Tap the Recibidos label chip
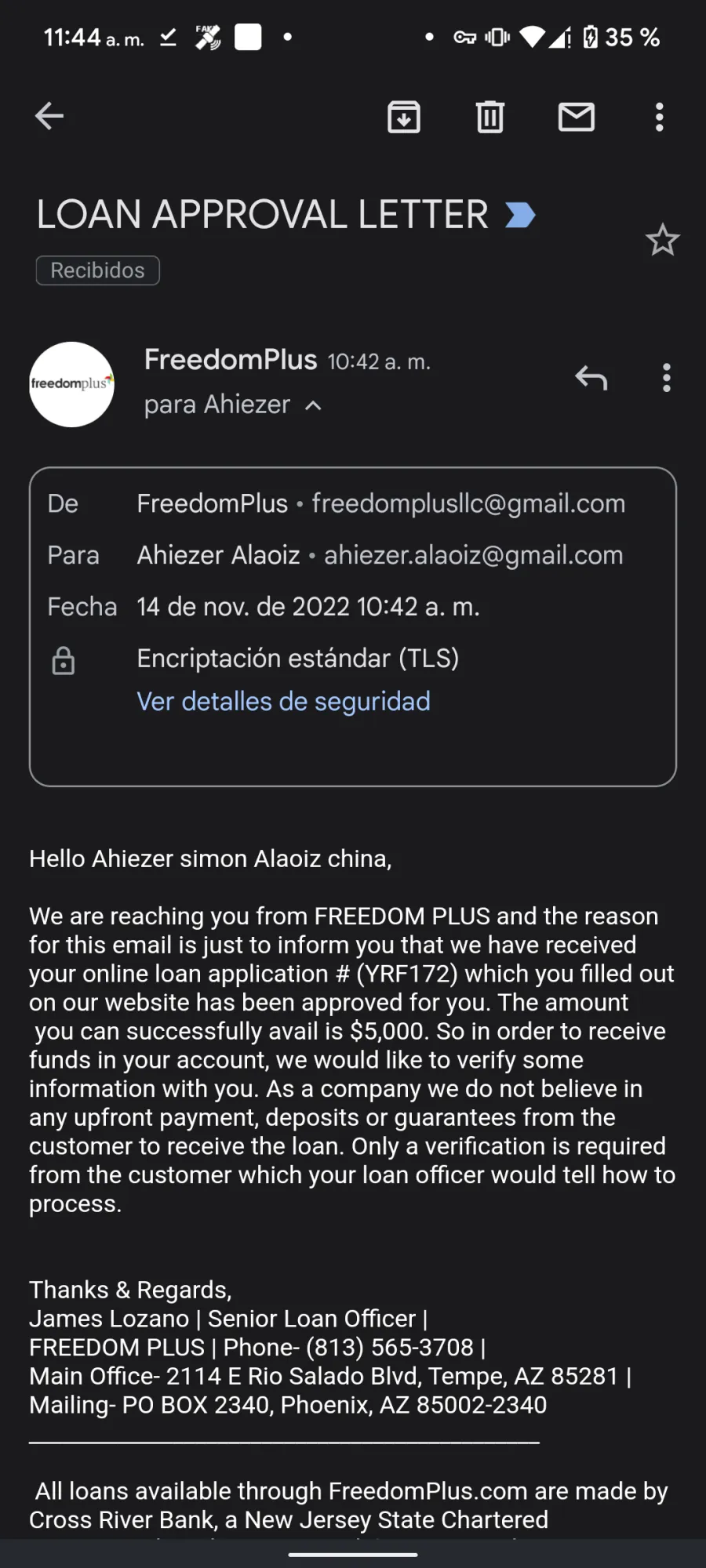The image size is (706, 1568). point(98,270)
